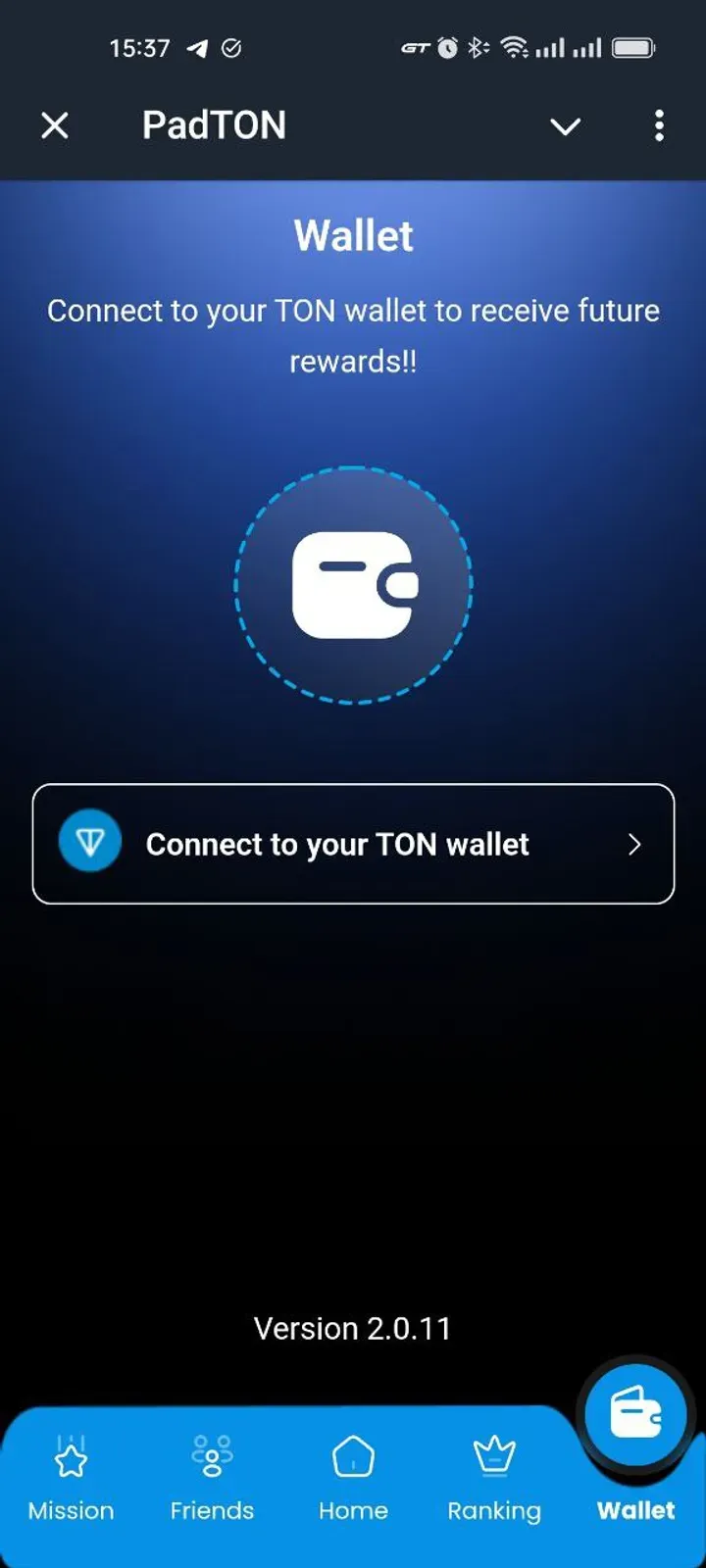Collapse the app with the down chevron
The image size is (706, 1568).
coord(565,126)
